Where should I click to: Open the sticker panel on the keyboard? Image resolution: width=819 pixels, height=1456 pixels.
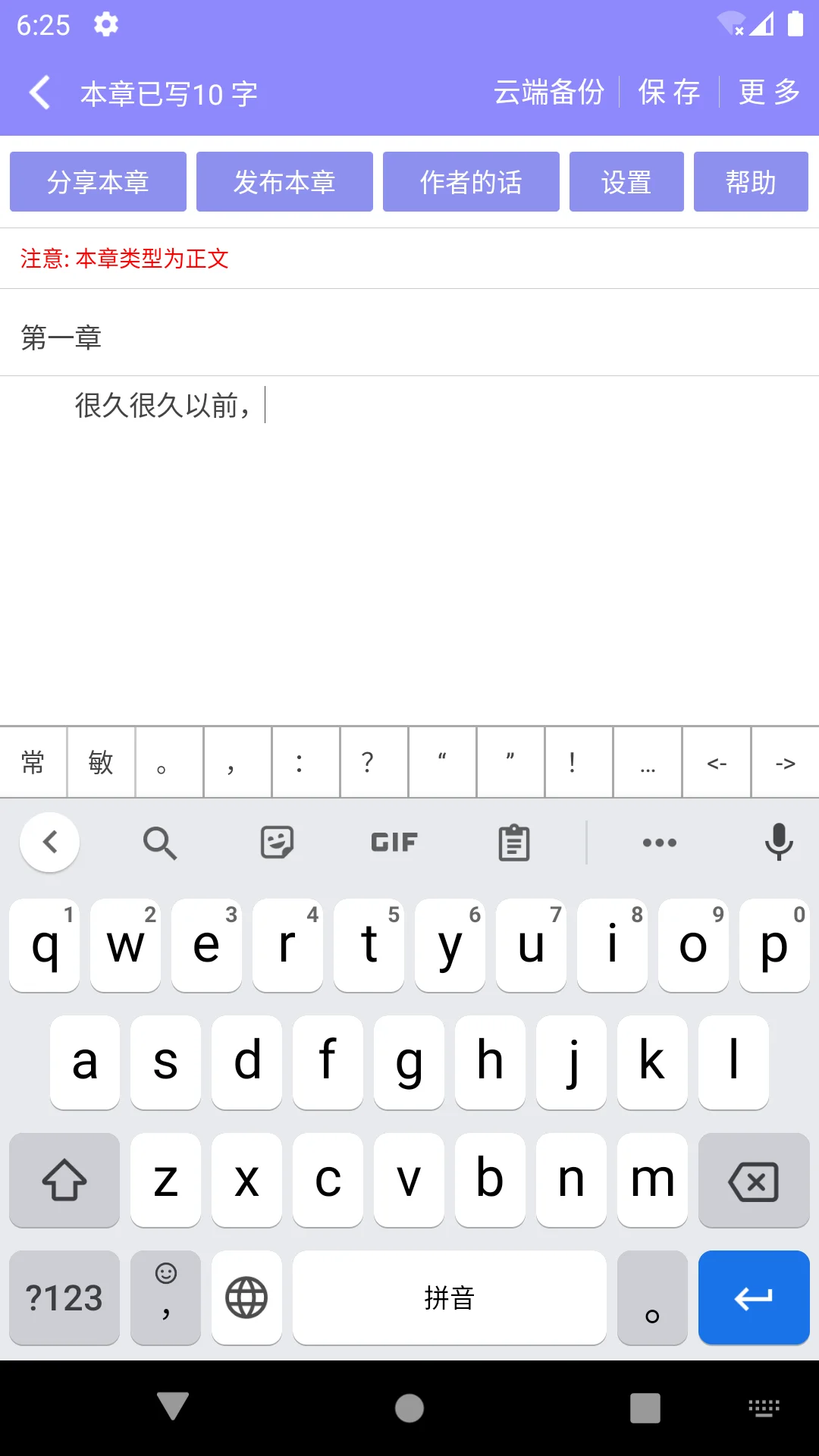[x=277, y=842]
